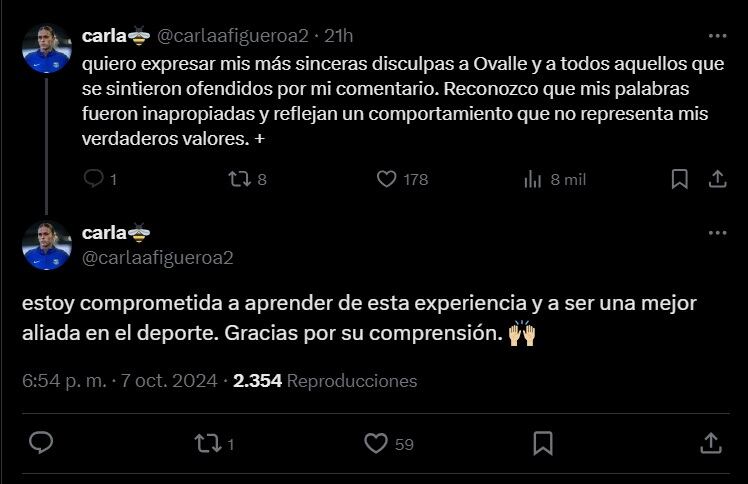
Task: Bookmark the first tweet about disculpas
Action: pyautogui.click(x=679, y=179)
